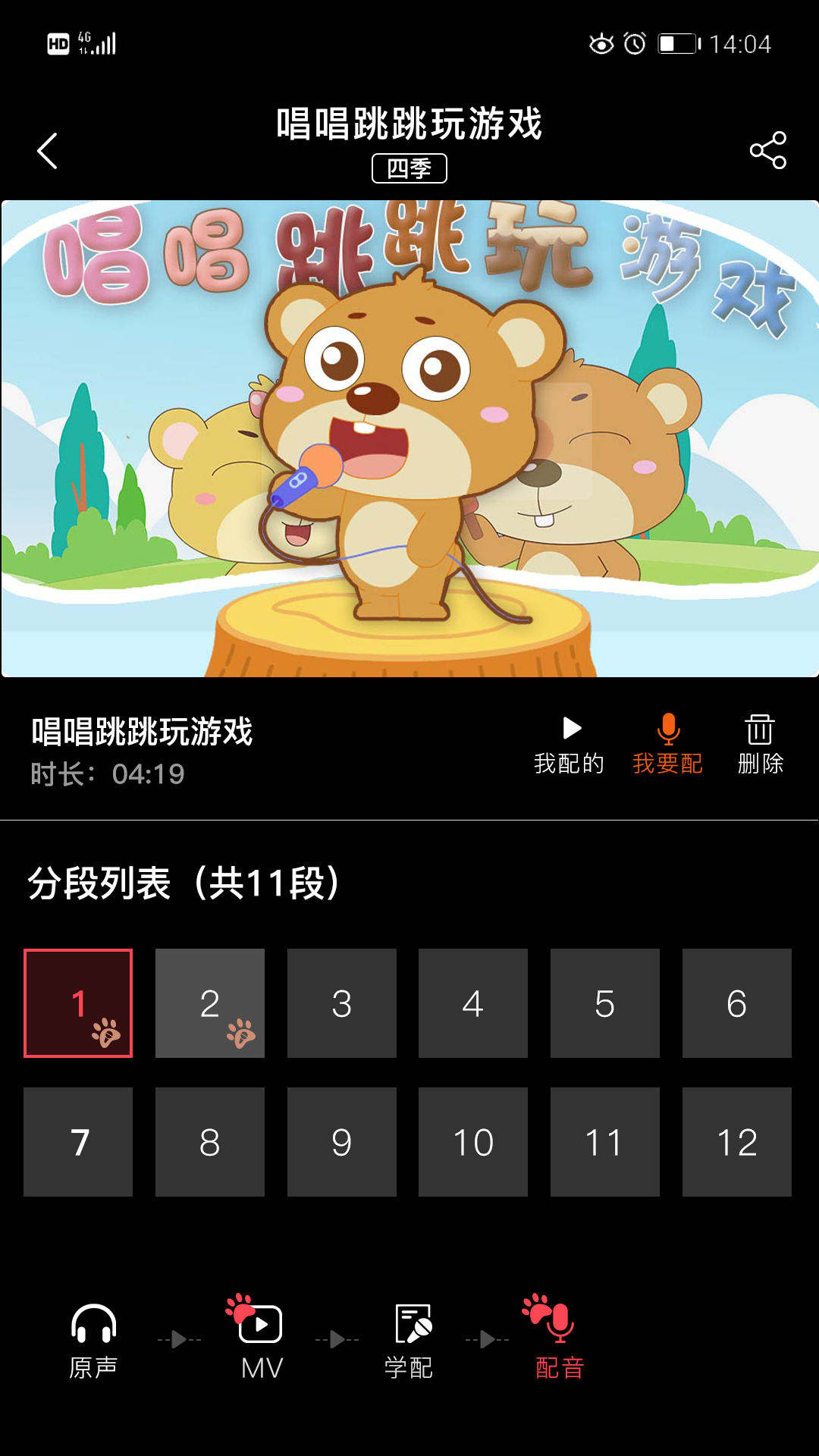Open segment 10
Screen dimensions: 819x1456
(x=473, y=1141)
